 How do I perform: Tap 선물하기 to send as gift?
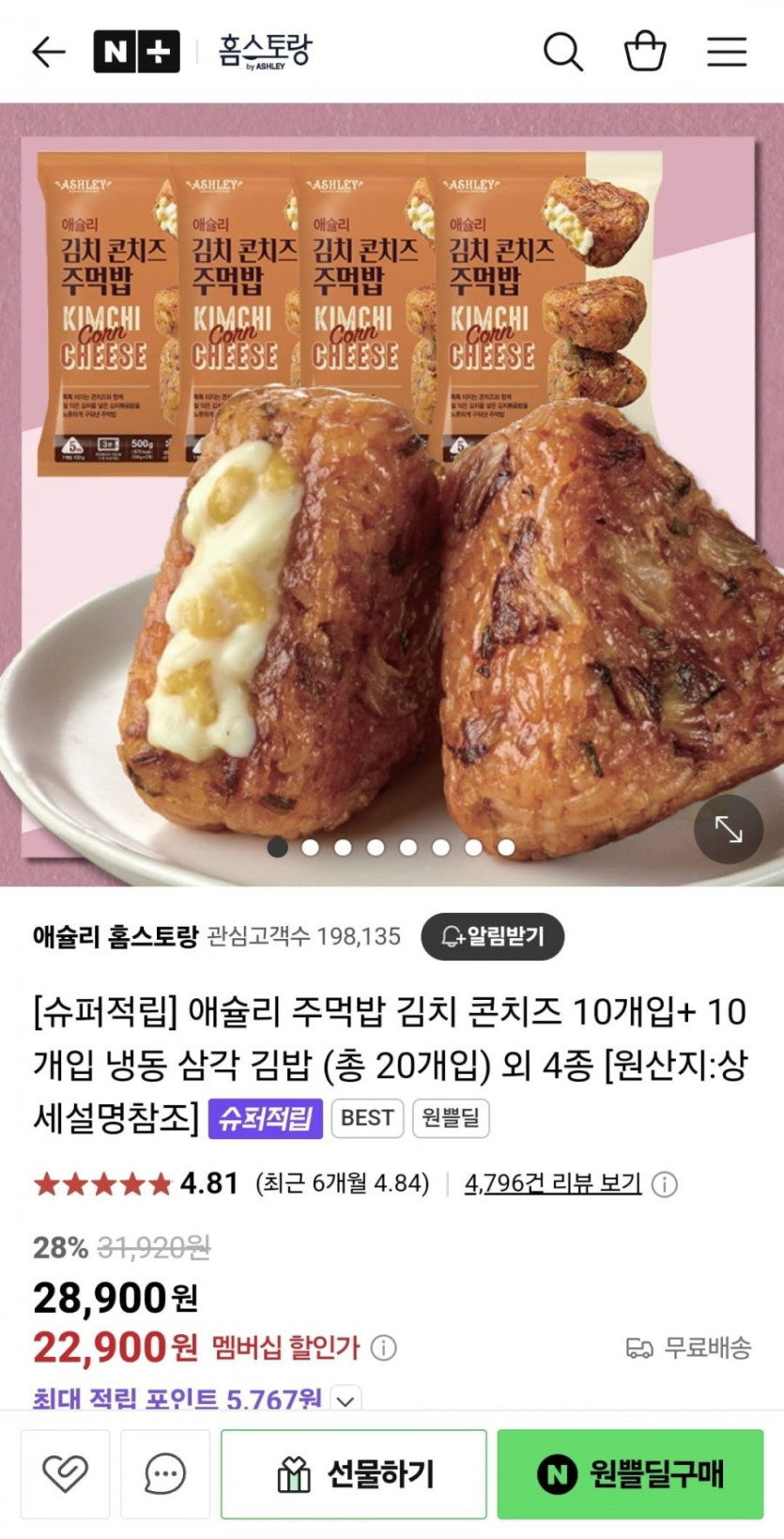pos(354,1474)
